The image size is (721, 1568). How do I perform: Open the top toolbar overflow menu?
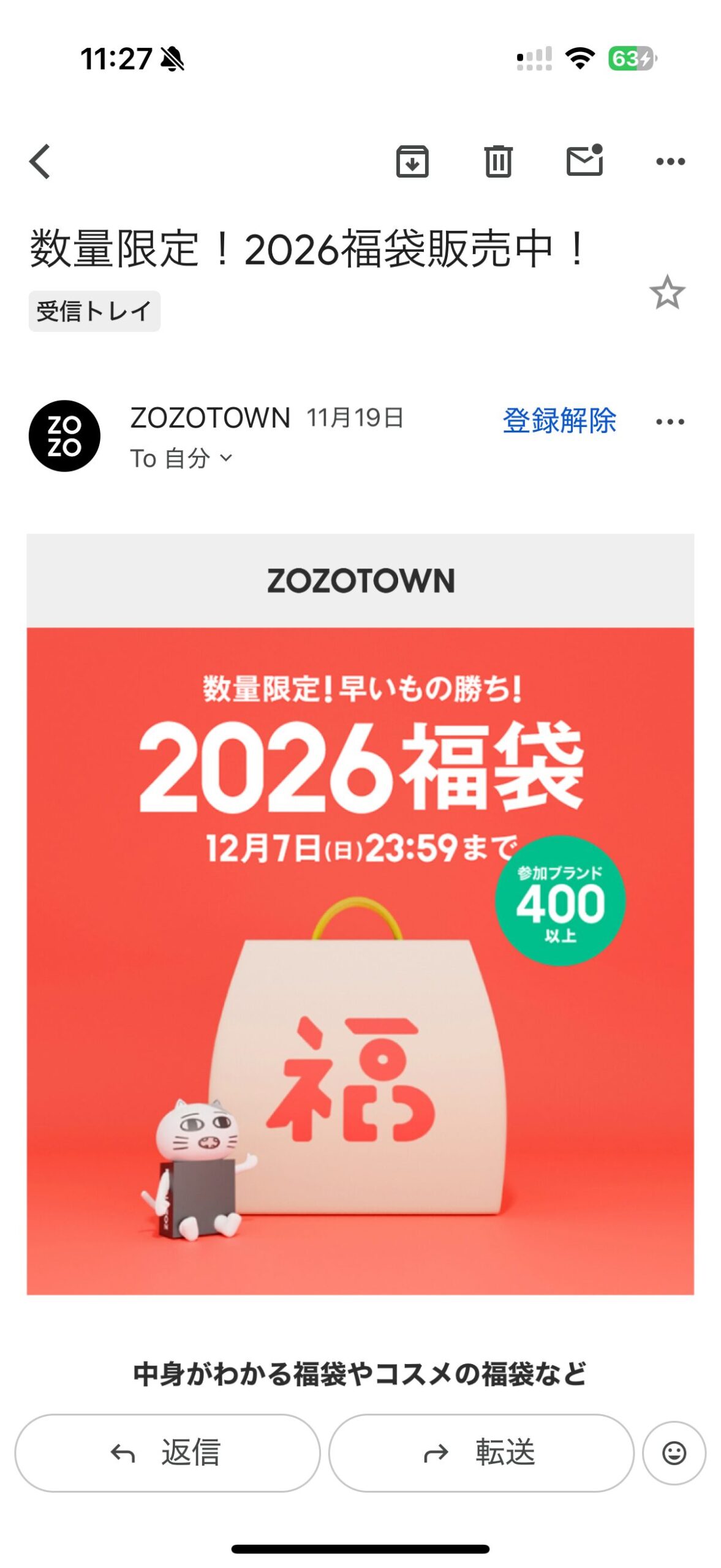pyautogui.click(x=670, y=162)
